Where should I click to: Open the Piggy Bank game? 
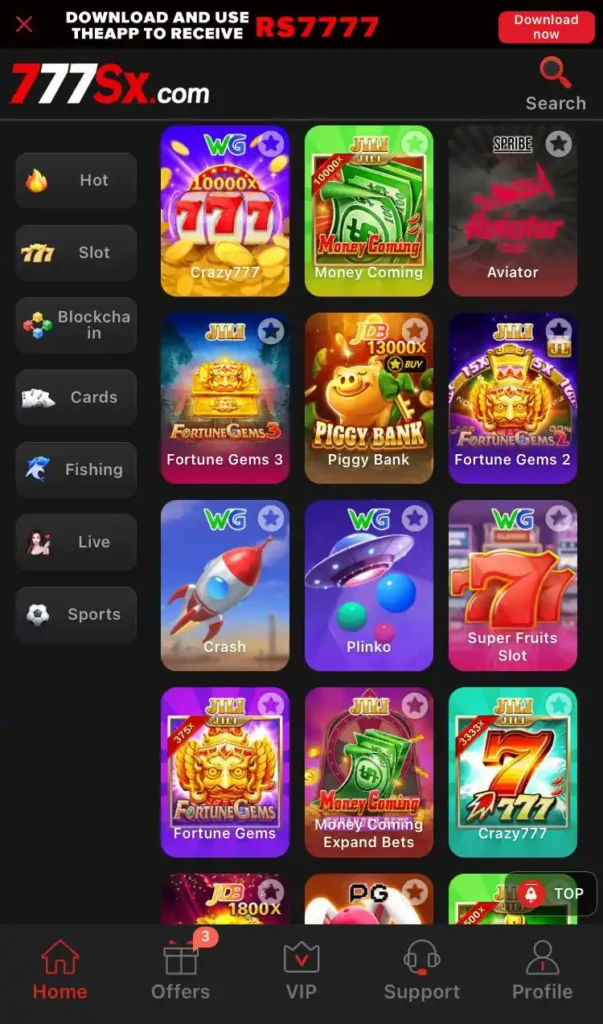368,398
